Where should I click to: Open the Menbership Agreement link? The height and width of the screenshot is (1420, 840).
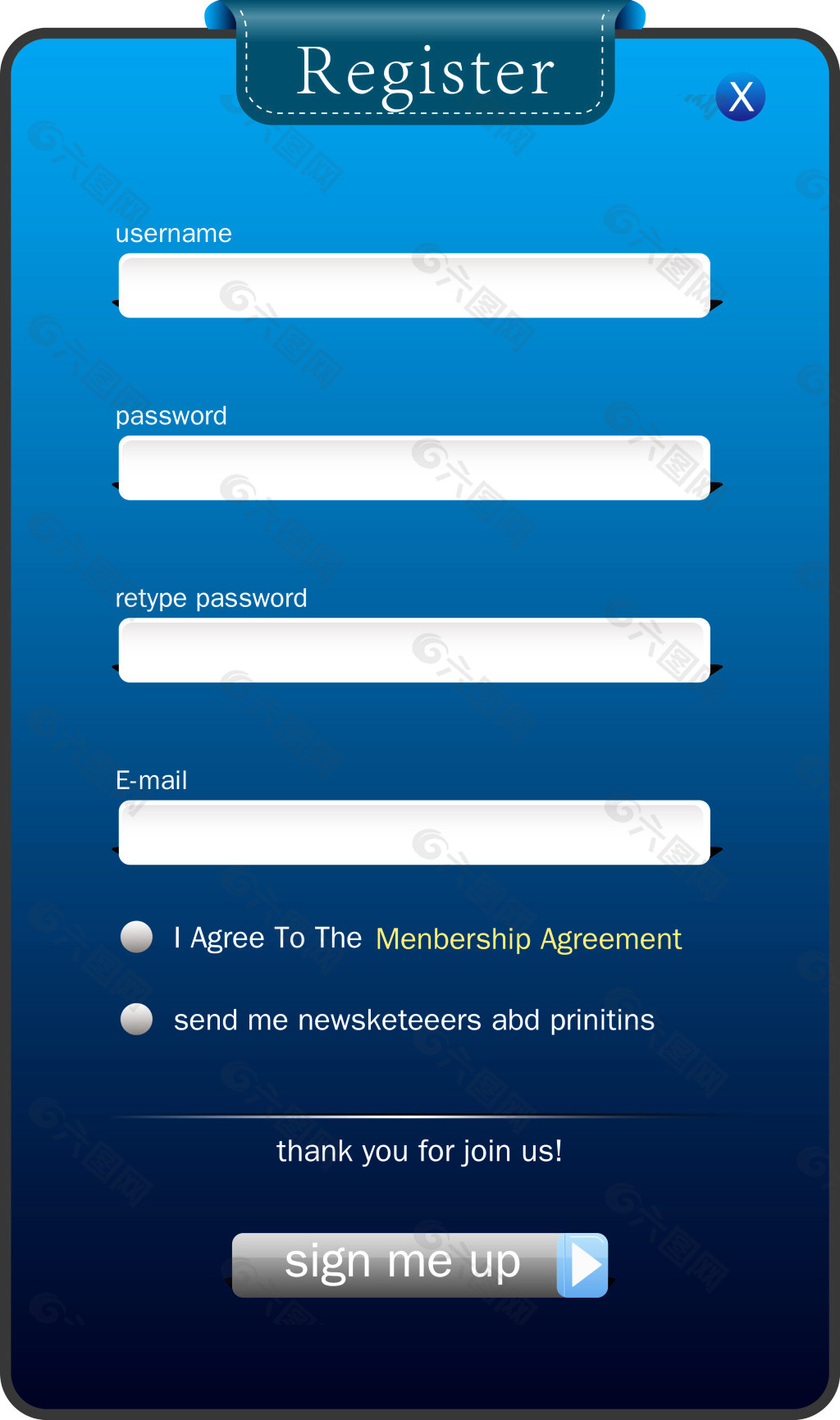(528, 938)
